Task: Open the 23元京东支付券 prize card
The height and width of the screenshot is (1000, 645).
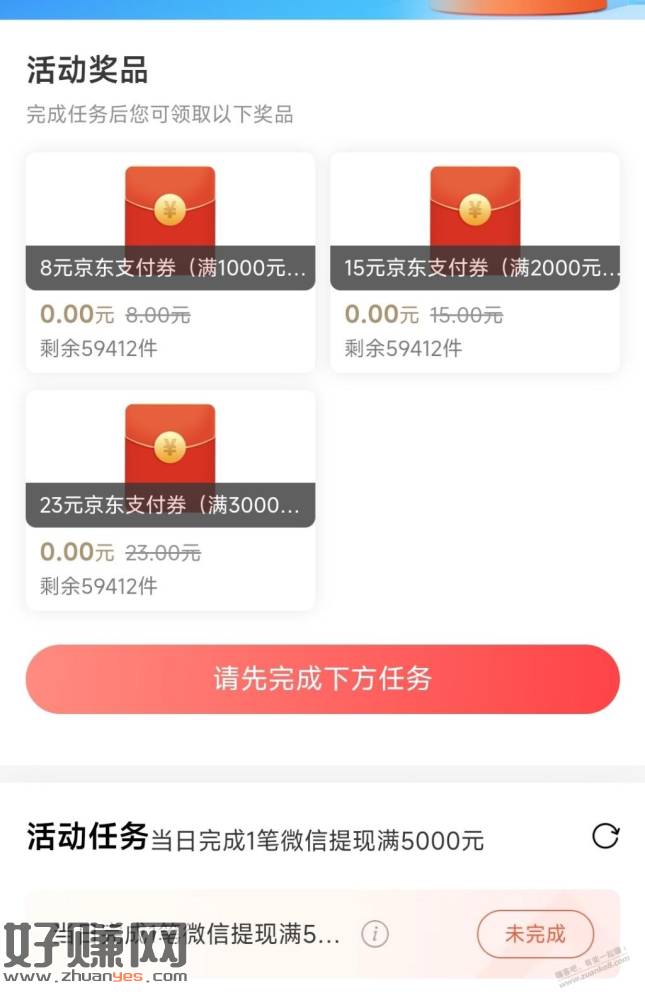Action: [170, 500]
